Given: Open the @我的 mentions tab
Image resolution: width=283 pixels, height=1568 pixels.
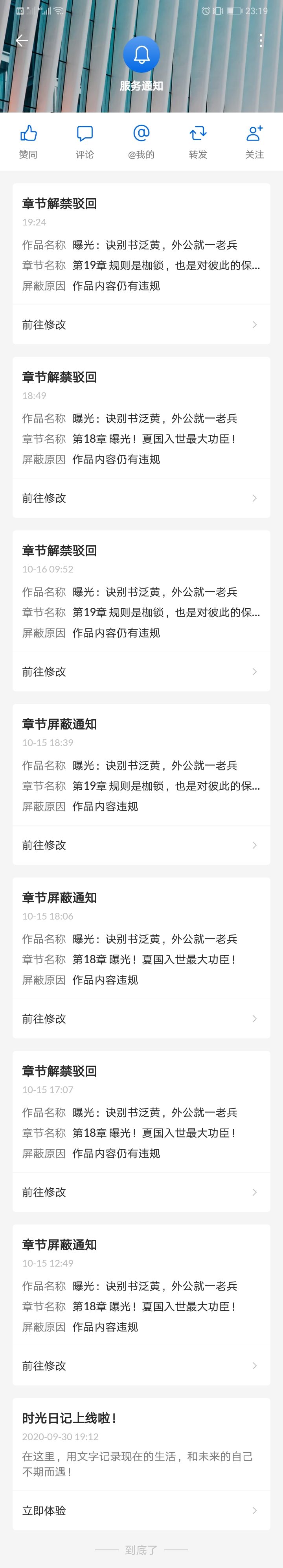Looking at the screenshot, I should (x=141, y=142).
